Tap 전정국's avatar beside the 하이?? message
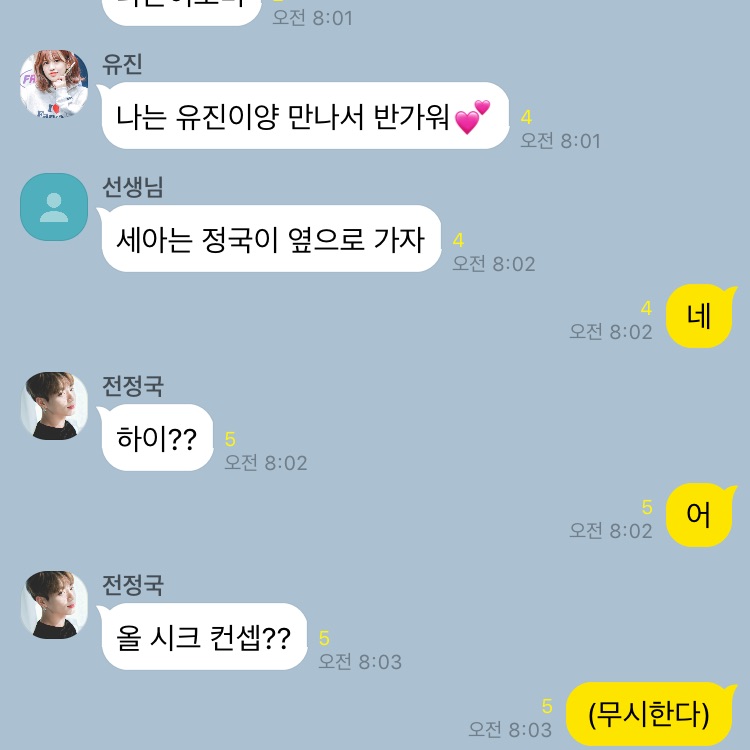The image size is (750, 750). (x=54, y=406)
